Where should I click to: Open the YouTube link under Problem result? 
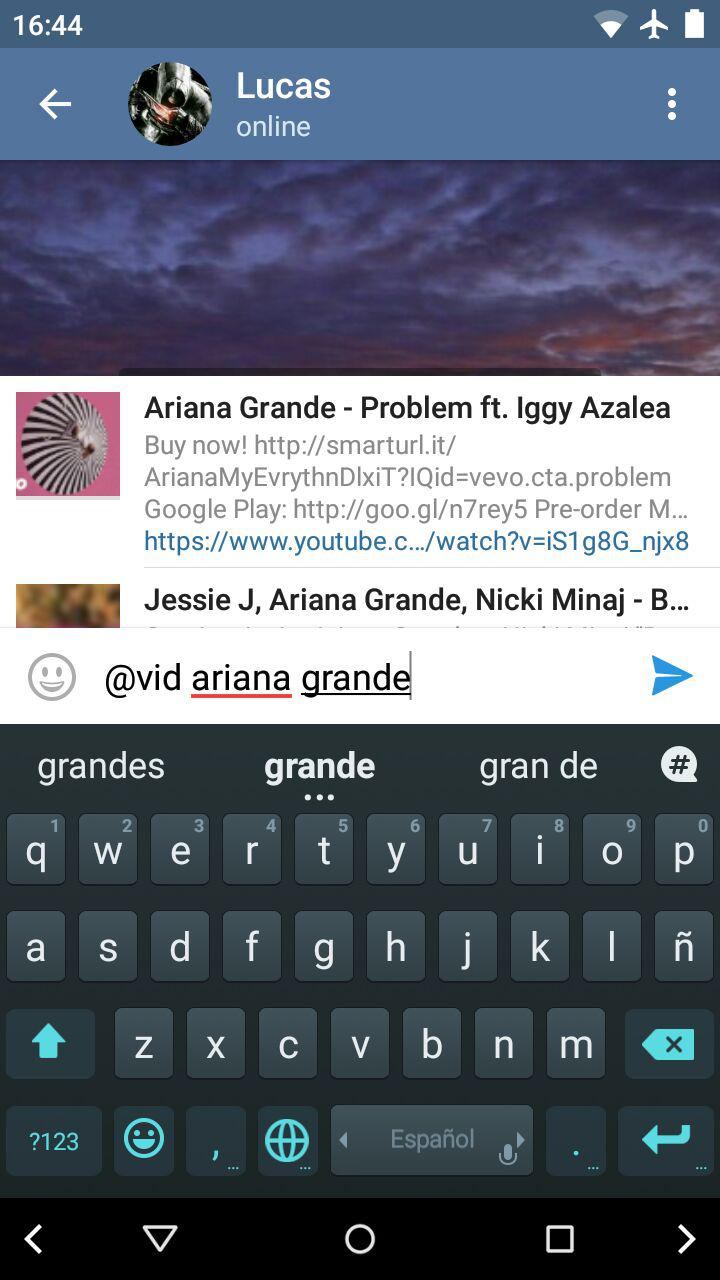pyautogui.click(x=416, y=541)
